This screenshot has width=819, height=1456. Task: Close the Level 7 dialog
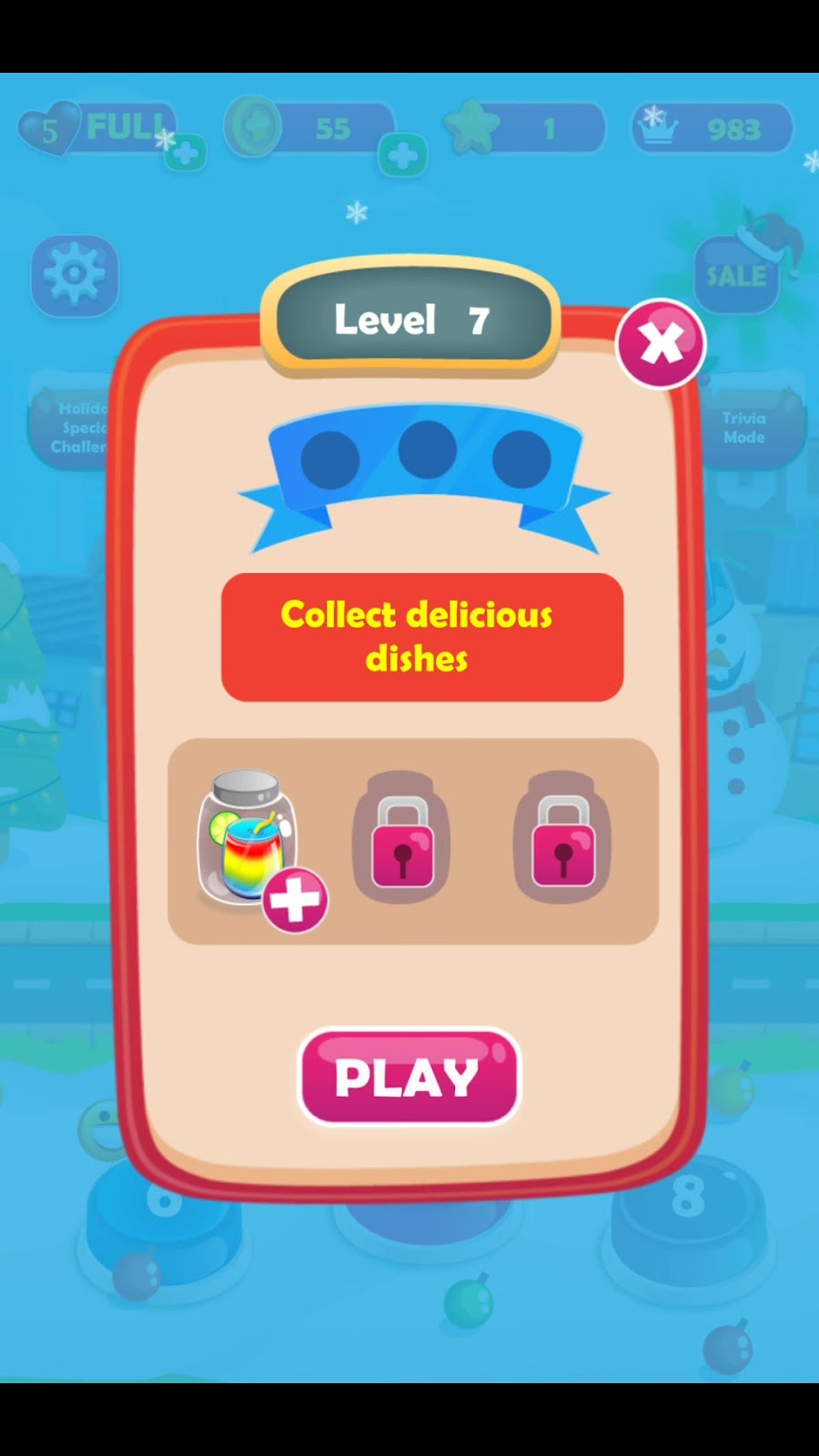click(x=661, y=343)
